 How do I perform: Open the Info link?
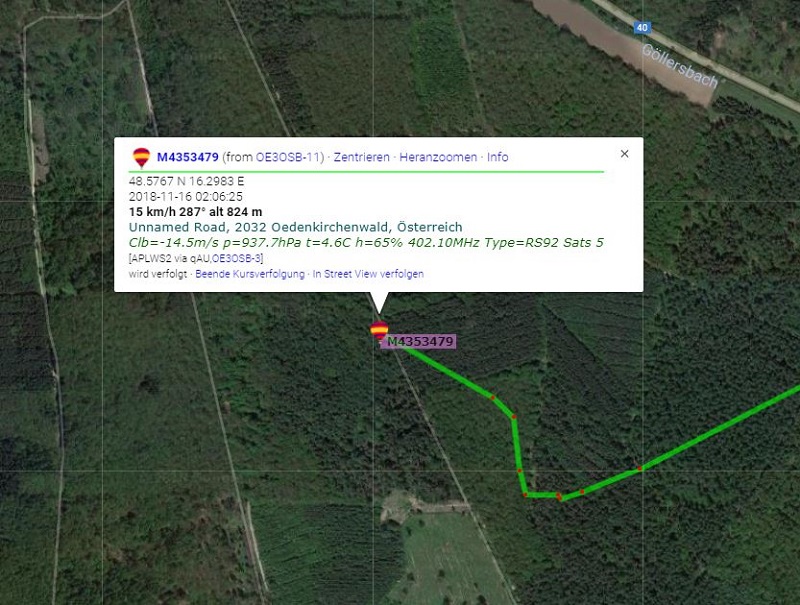click(498, 157)
